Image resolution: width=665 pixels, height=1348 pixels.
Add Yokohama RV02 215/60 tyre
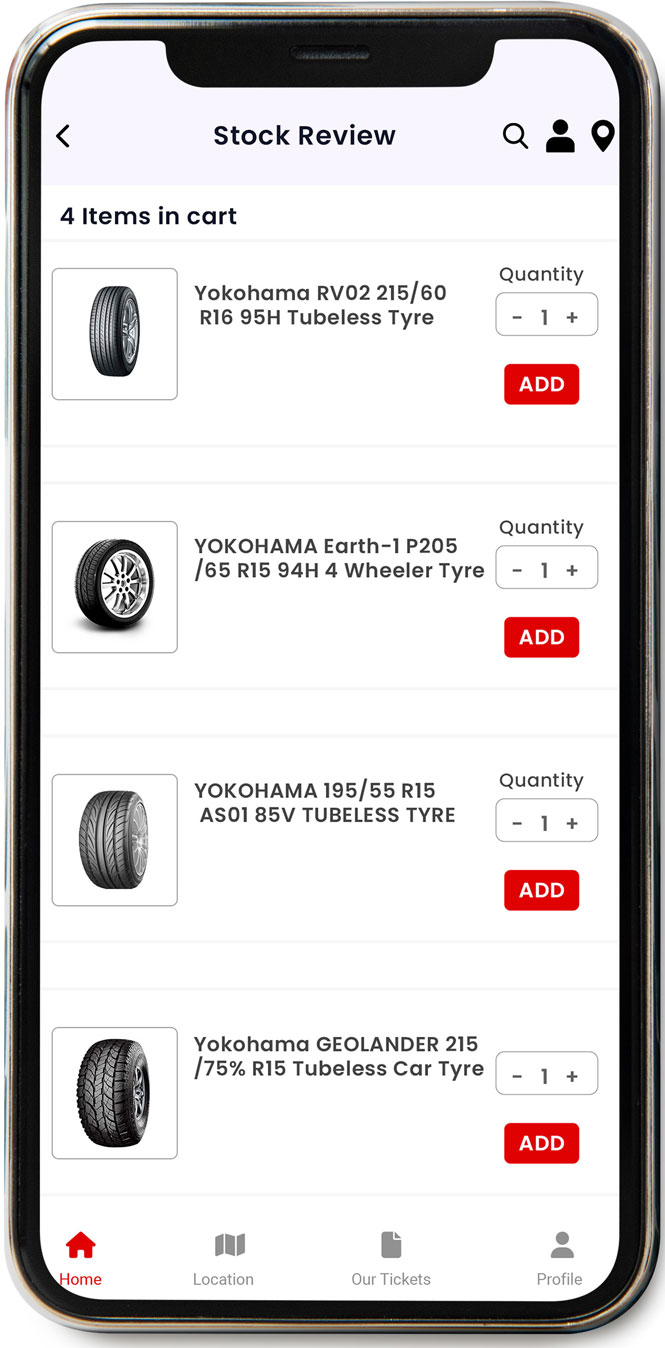pyautogui.click(x=541, y=384)
